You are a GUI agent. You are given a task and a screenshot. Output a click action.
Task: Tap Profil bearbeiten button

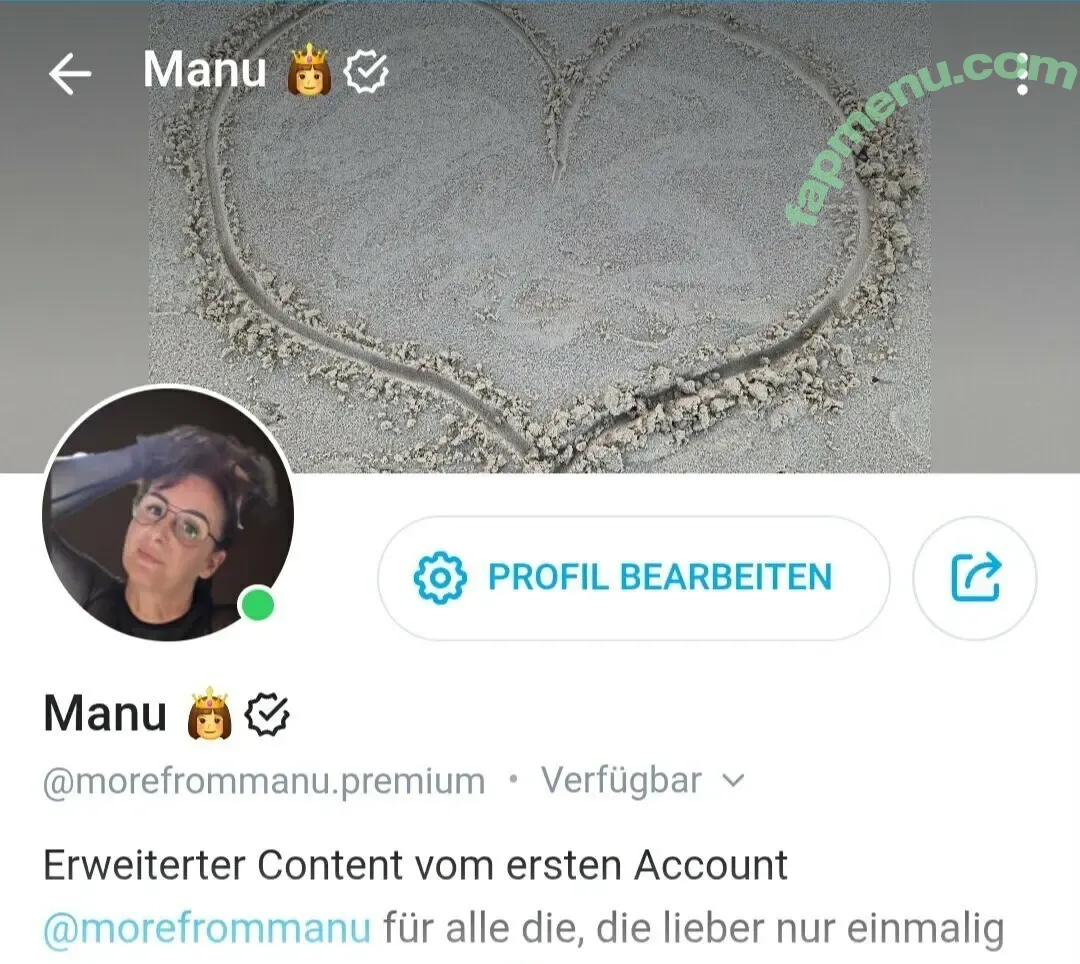coord(633,578)
